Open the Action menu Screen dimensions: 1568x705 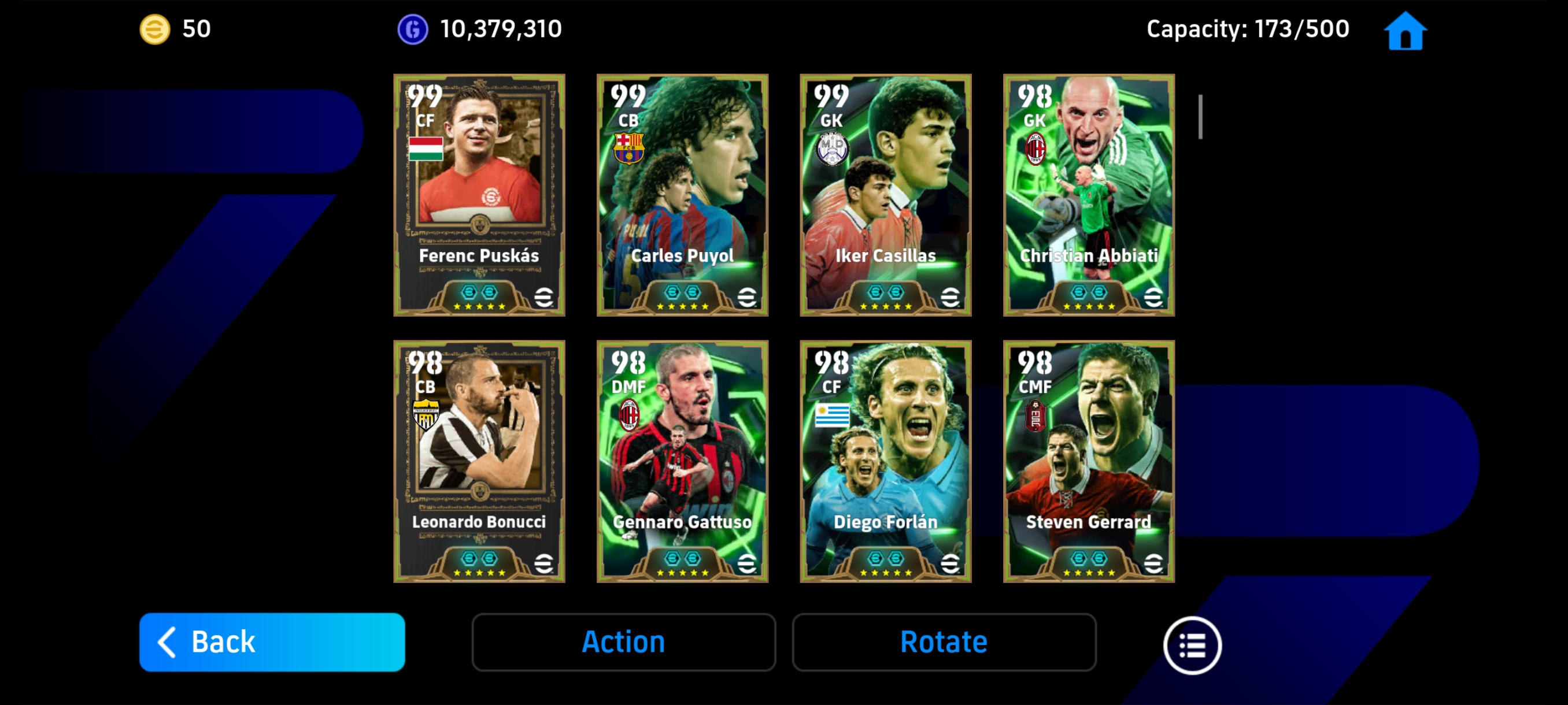coord(623,642)
